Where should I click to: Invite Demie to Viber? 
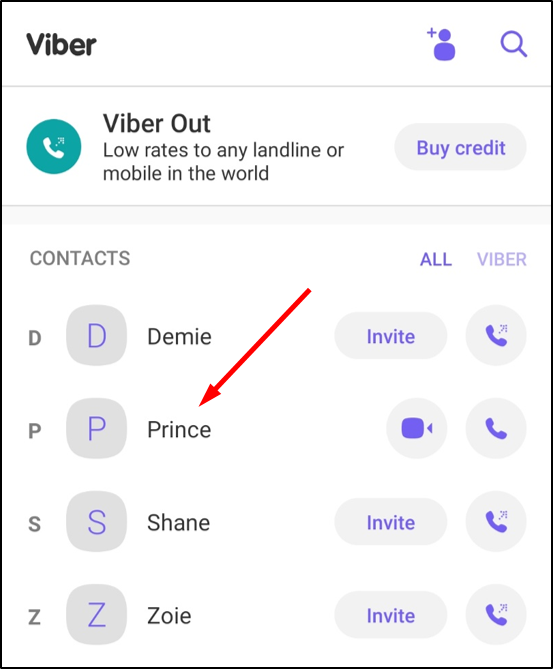click(390, 336)
